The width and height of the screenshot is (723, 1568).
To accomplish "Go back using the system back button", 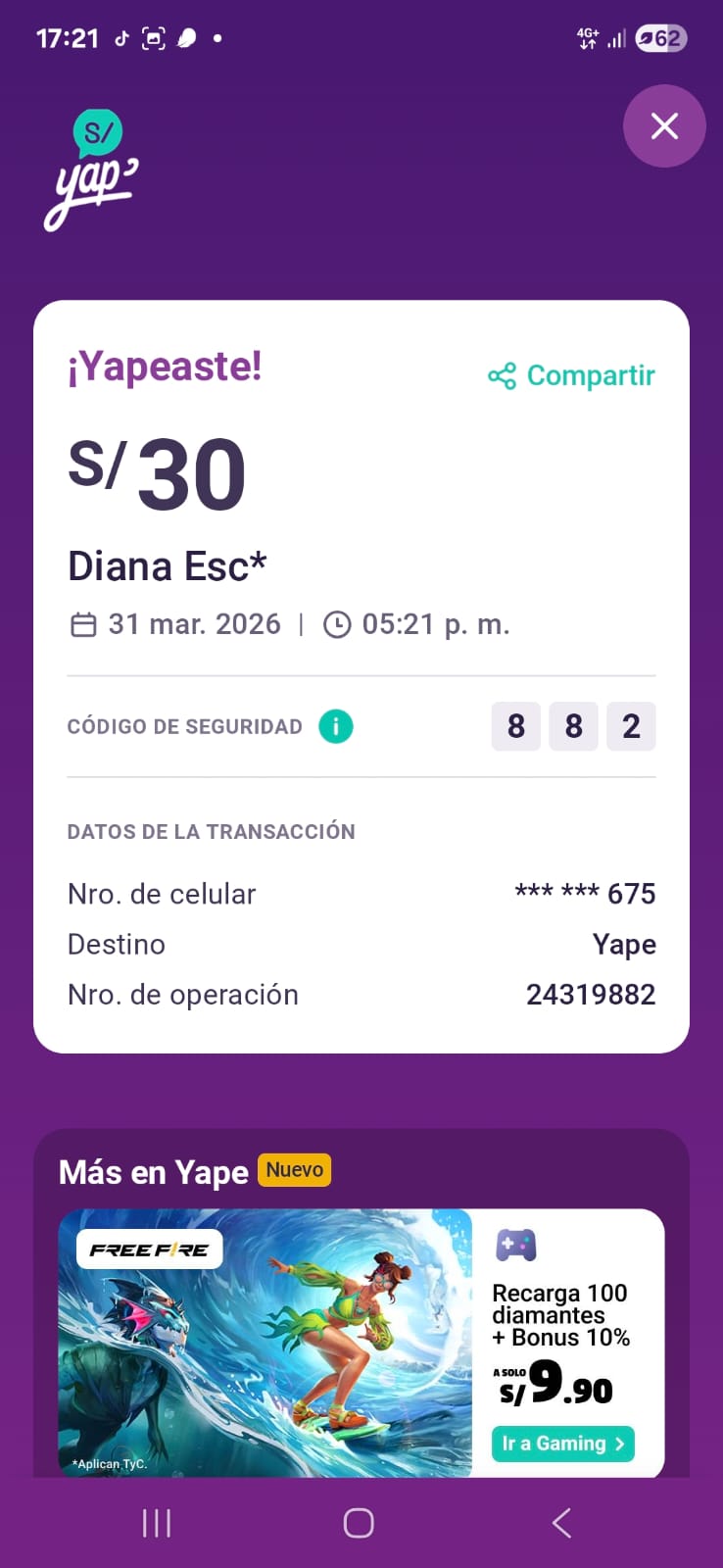I will pos(561,1523).
